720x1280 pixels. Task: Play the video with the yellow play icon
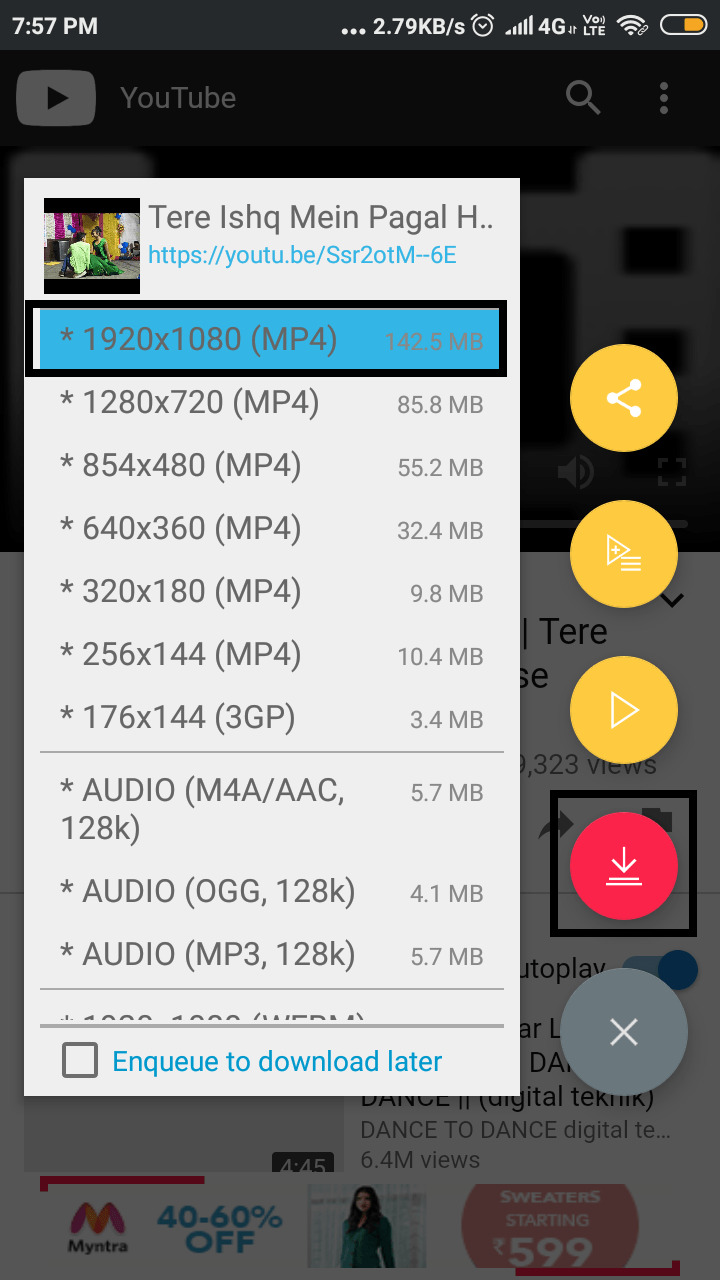(623, 709)
